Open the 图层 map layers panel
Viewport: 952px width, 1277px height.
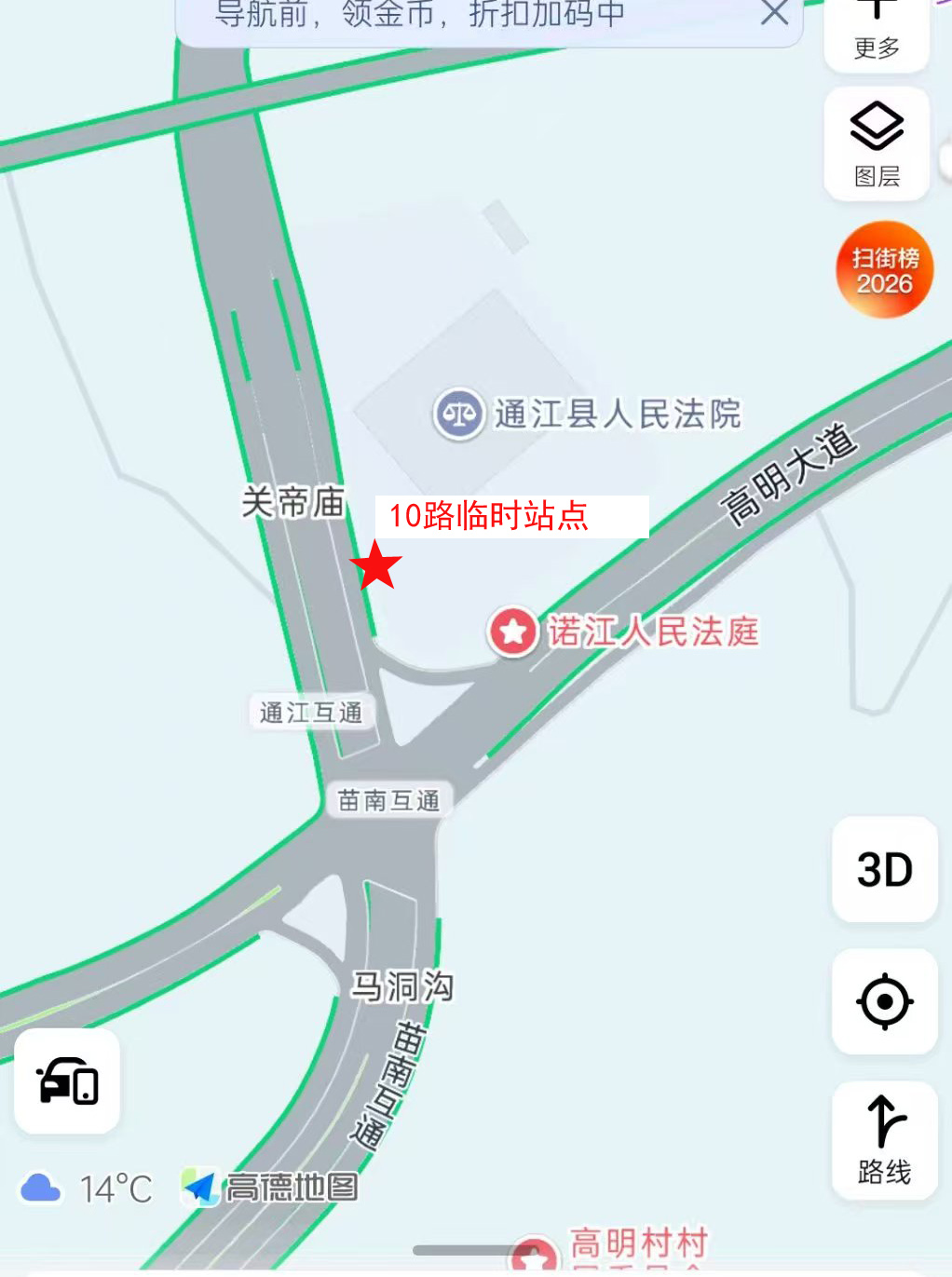(877, 143)
